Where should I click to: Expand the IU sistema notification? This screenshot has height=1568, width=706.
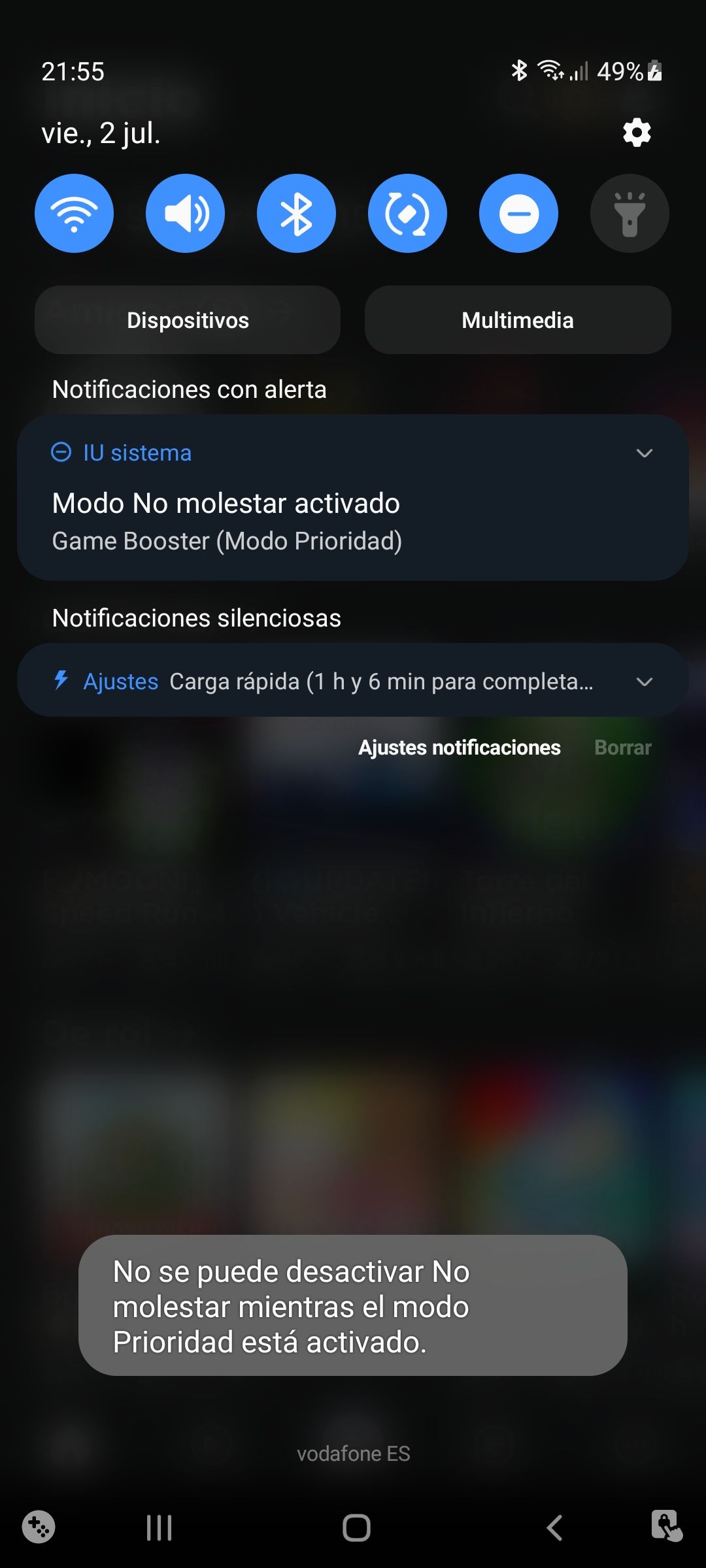tap(645, 453)
